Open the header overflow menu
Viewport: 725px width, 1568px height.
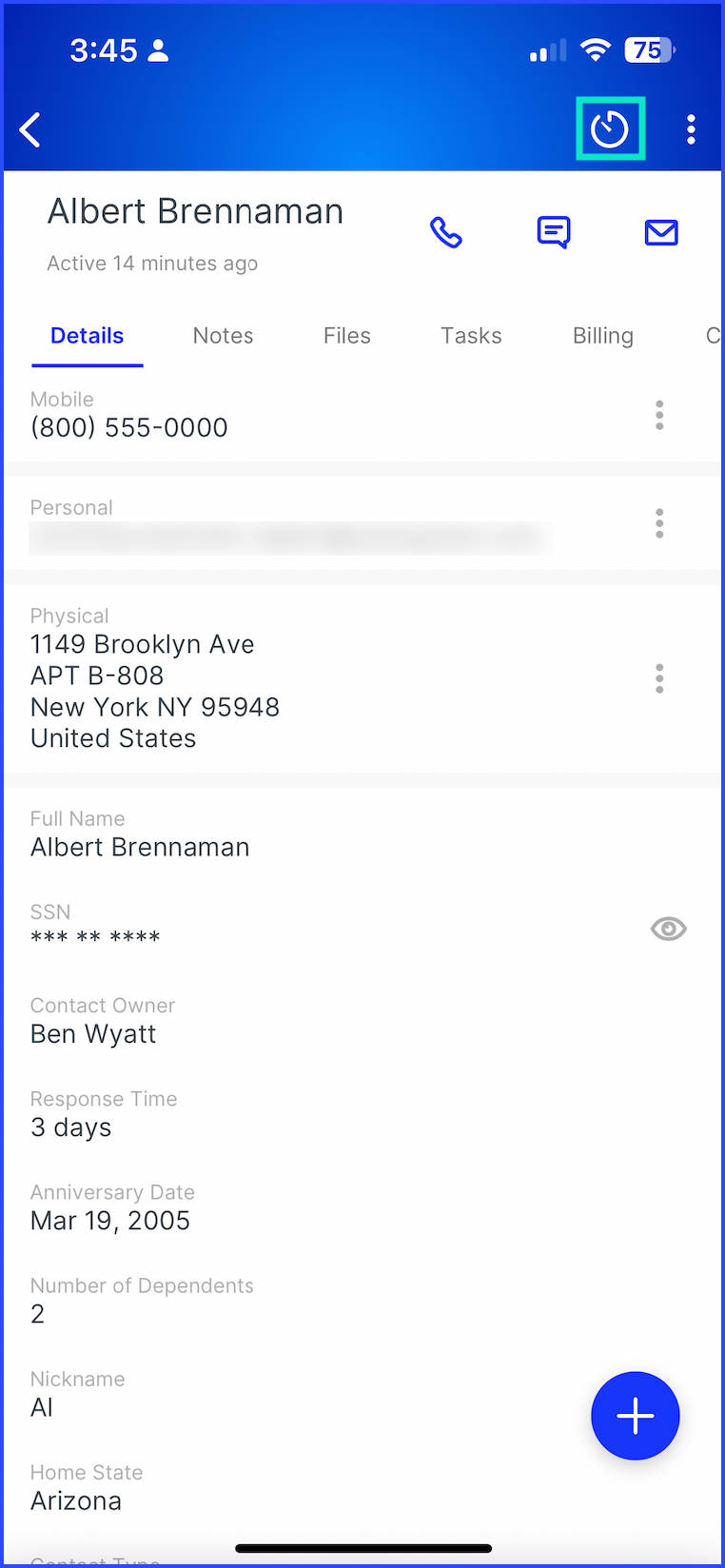(691, 129)
